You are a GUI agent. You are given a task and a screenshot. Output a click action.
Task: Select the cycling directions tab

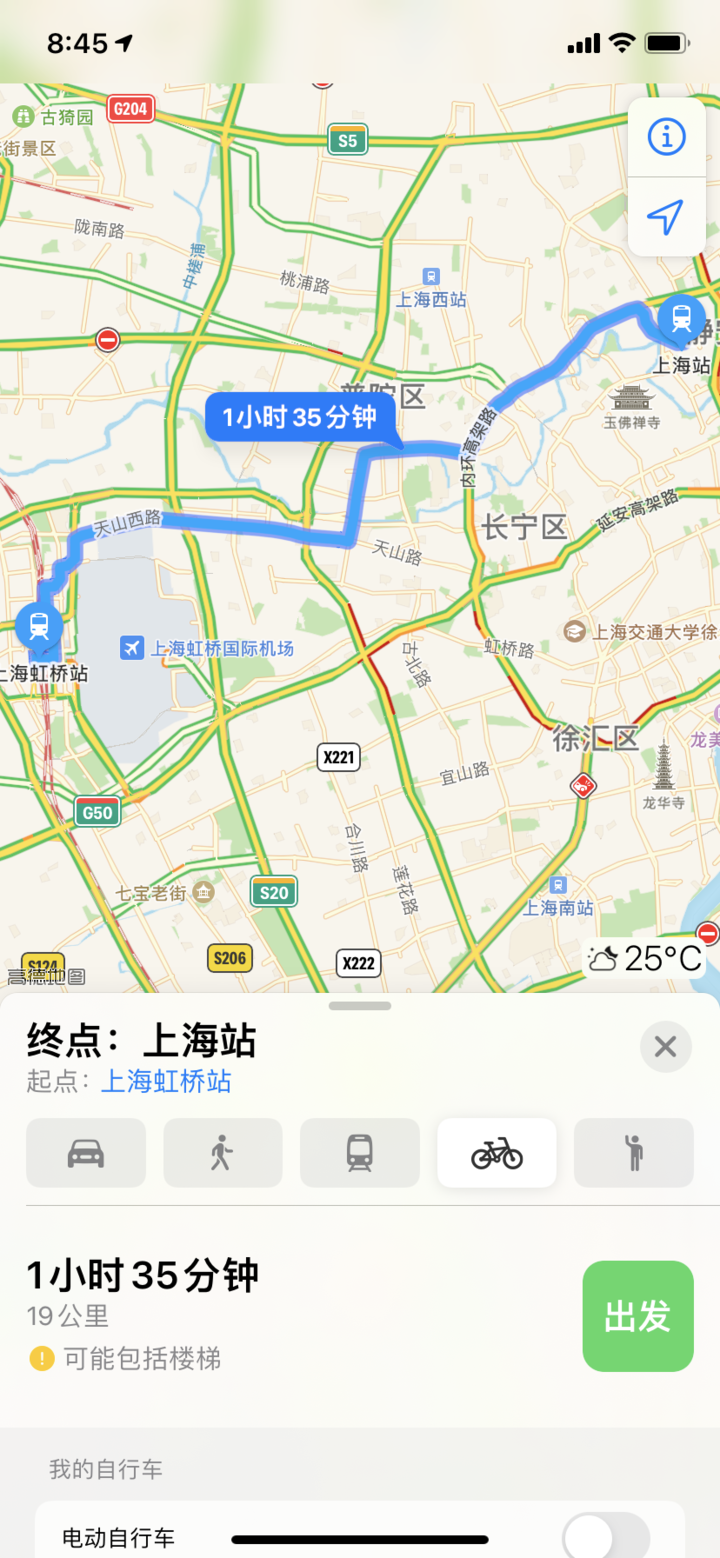(x=496, y=1153)
